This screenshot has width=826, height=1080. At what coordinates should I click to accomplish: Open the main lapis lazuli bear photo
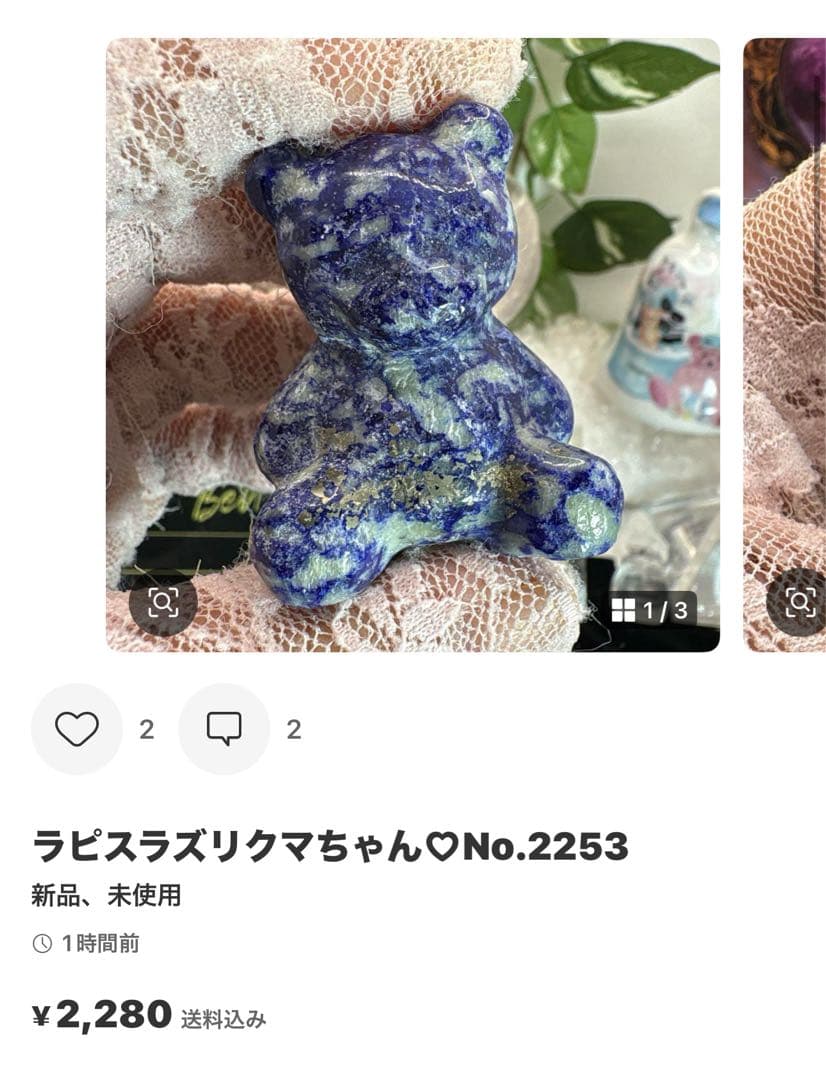(413, 340)
